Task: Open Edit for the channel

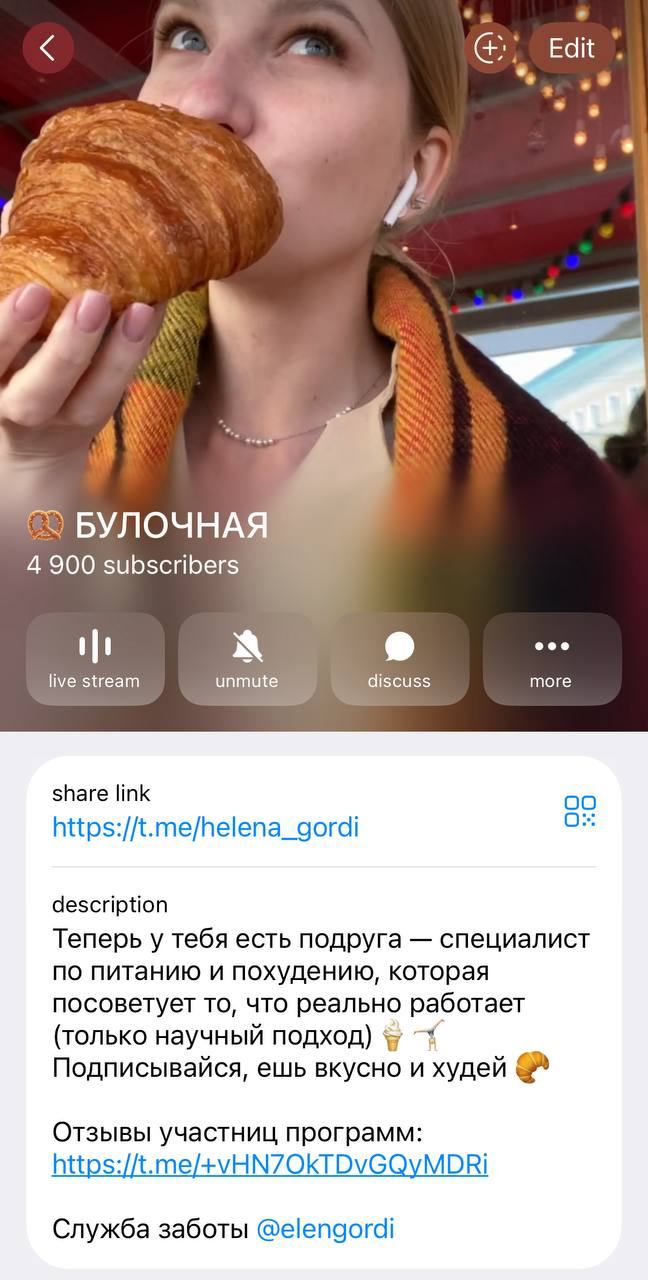Action: coord(571,48)
